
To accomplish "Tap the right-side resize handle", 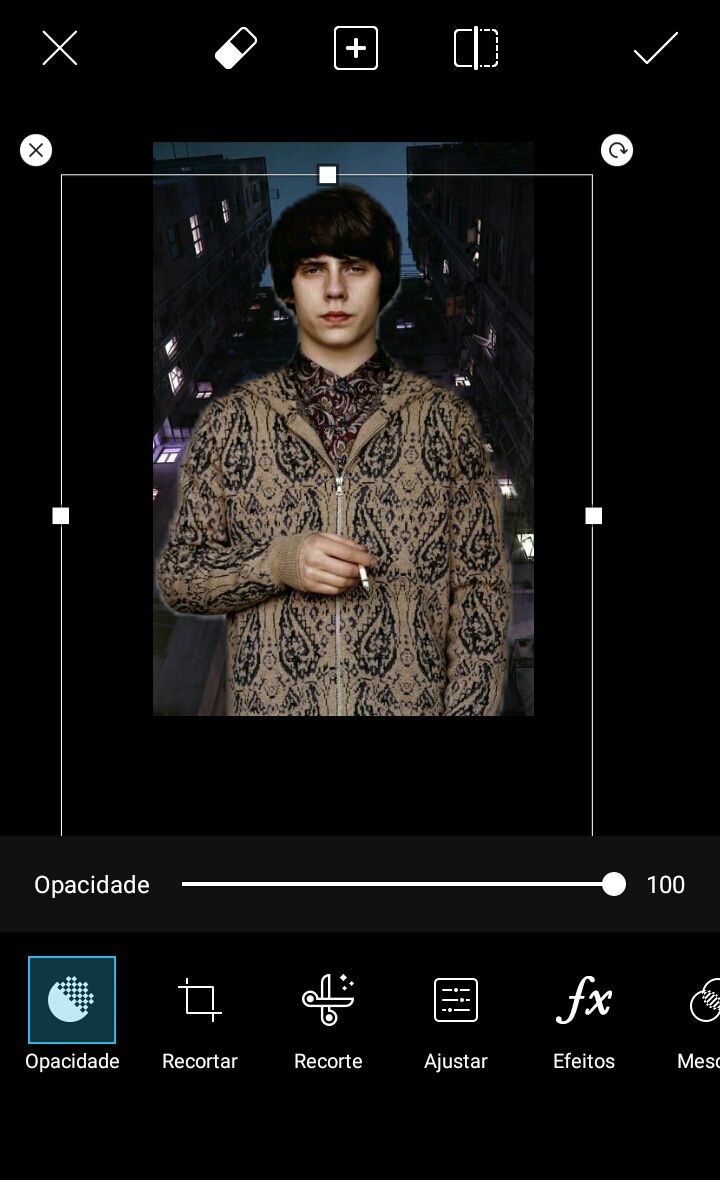I will pos(594,515).
